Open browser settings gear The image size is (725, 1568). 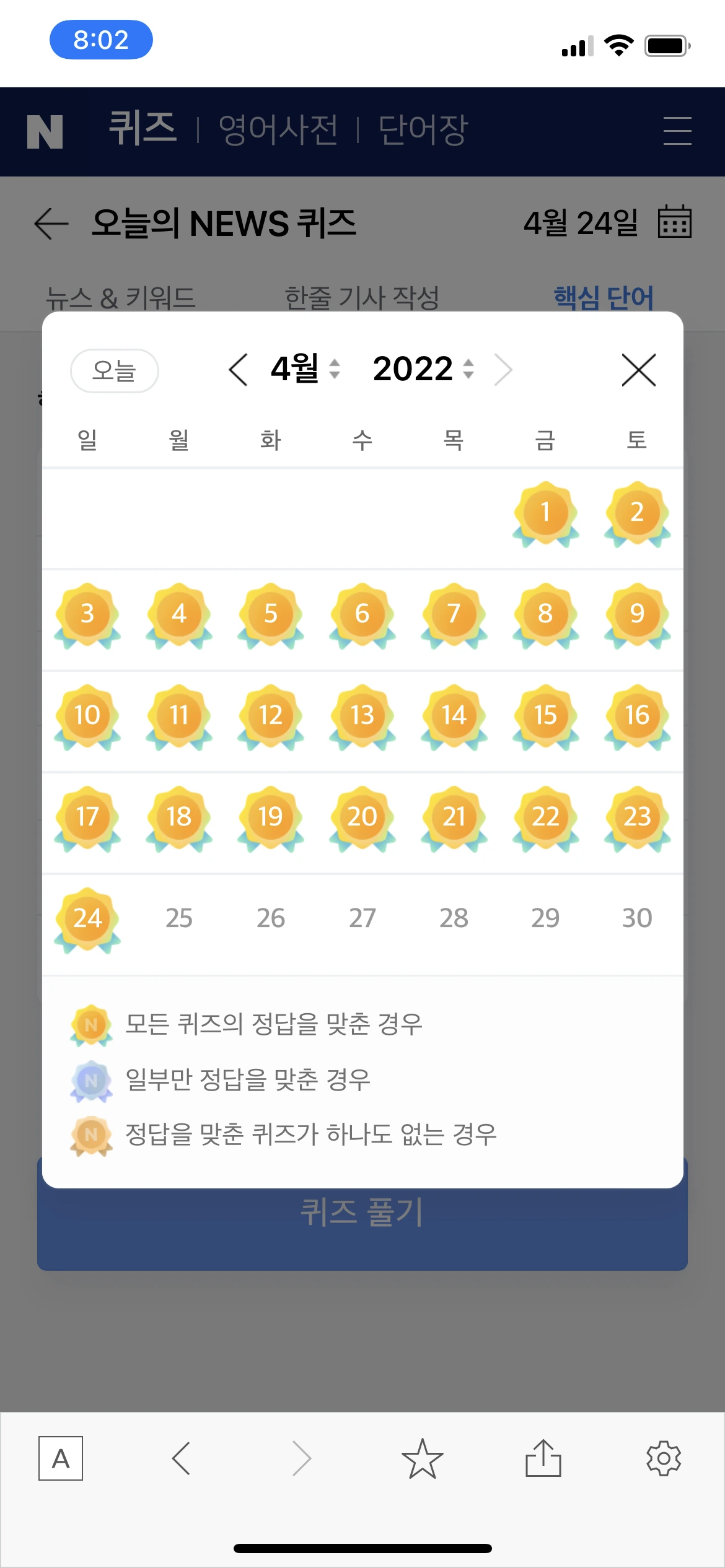click(x=664, y=1458)
